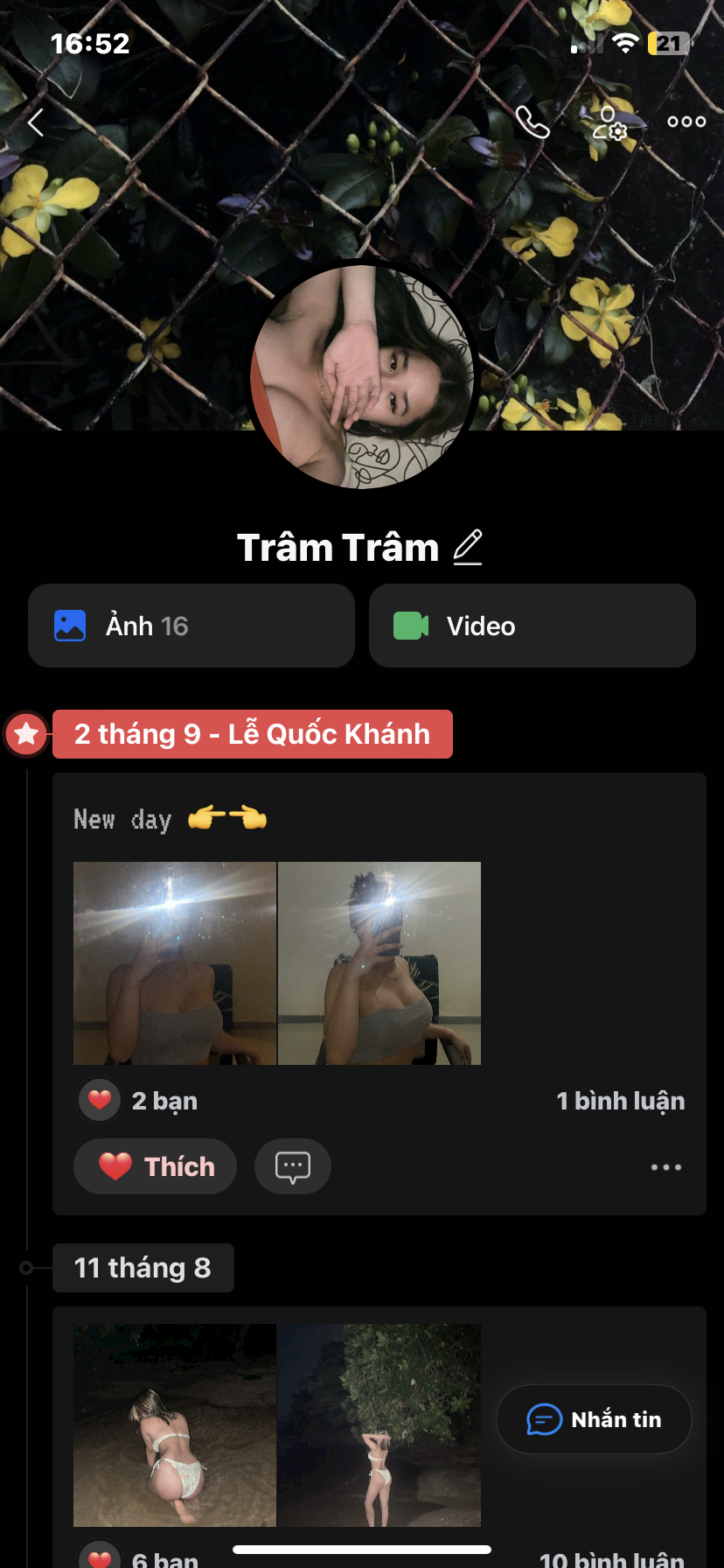
Task: Open the second photo in New day post
Action: [379, 963]
